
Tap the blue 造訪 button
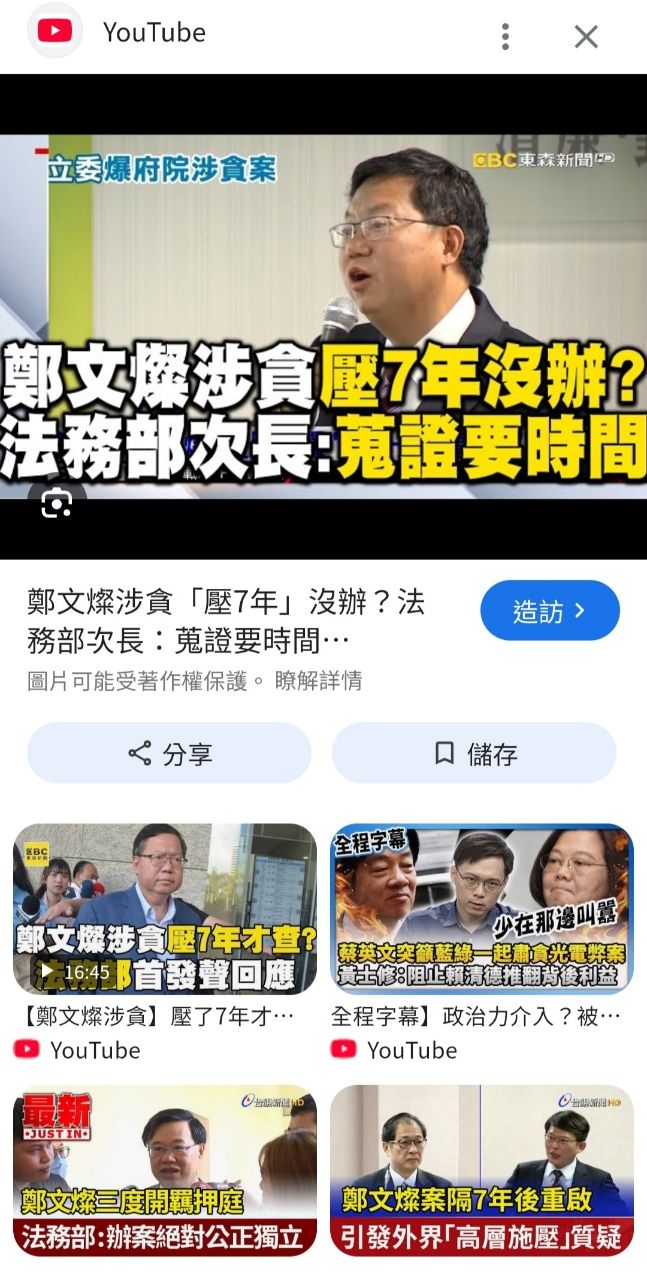(x=550, y=611)
